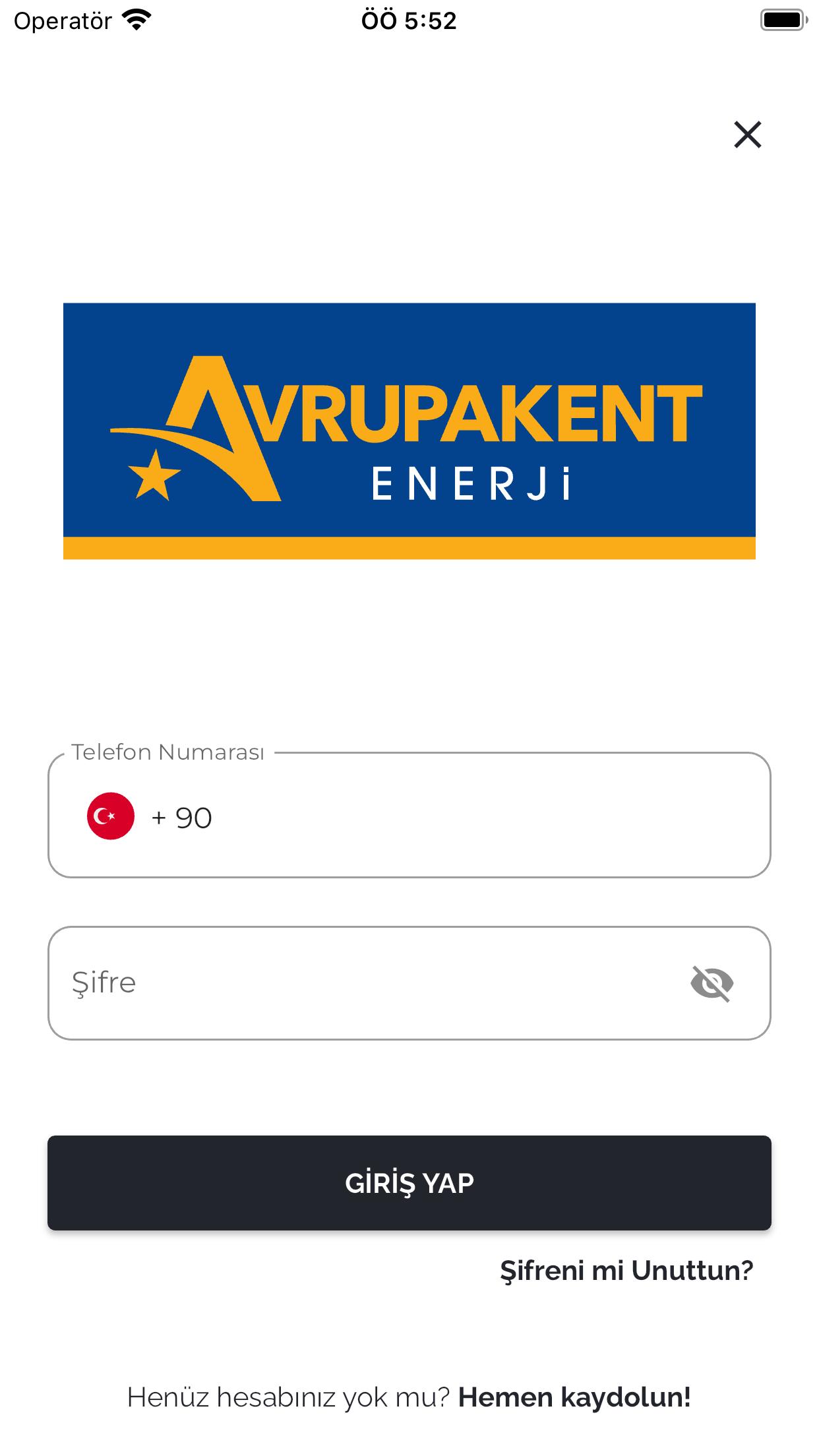Tap the Şifre password field
Screen dimensions: 819x1456
coord(409,983)
